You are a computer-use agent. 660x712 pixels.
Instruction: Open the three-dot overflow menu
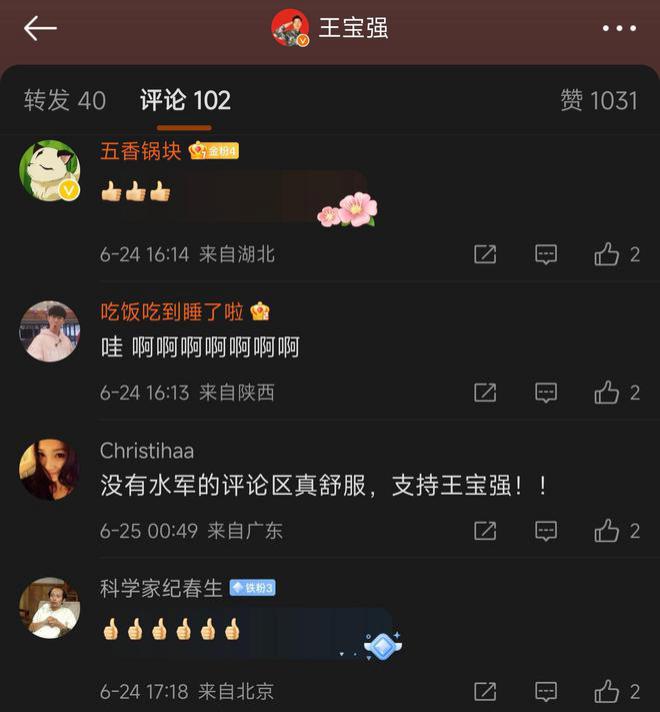[x=619, y=28]
